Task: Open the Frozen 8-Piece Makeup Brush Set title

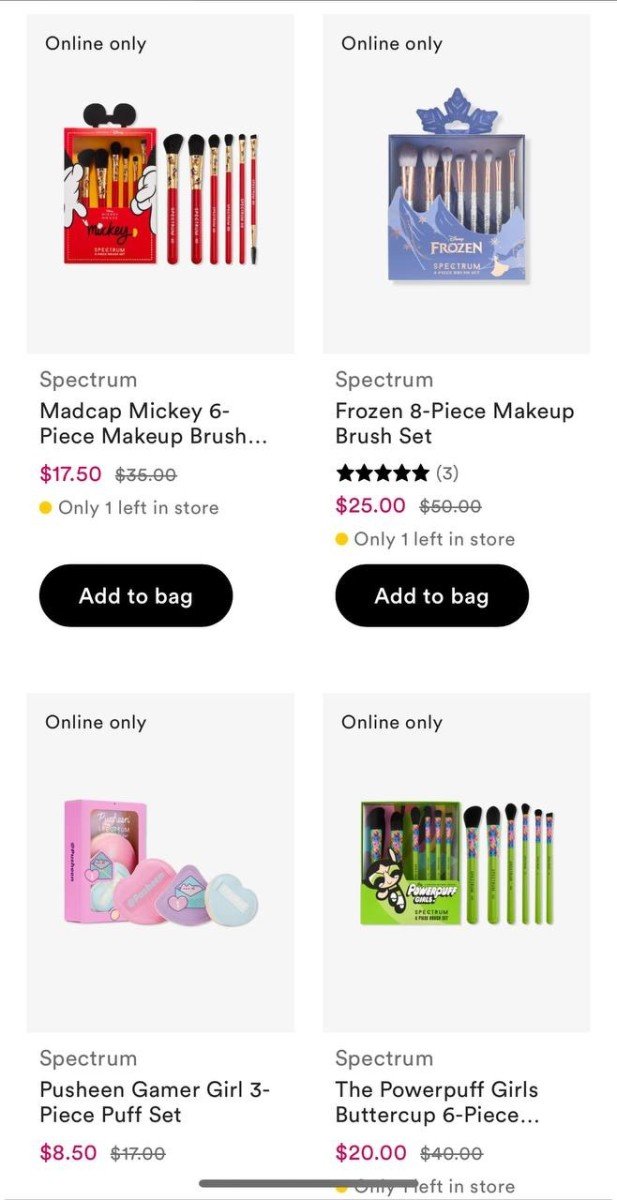Action: [454, 423]
